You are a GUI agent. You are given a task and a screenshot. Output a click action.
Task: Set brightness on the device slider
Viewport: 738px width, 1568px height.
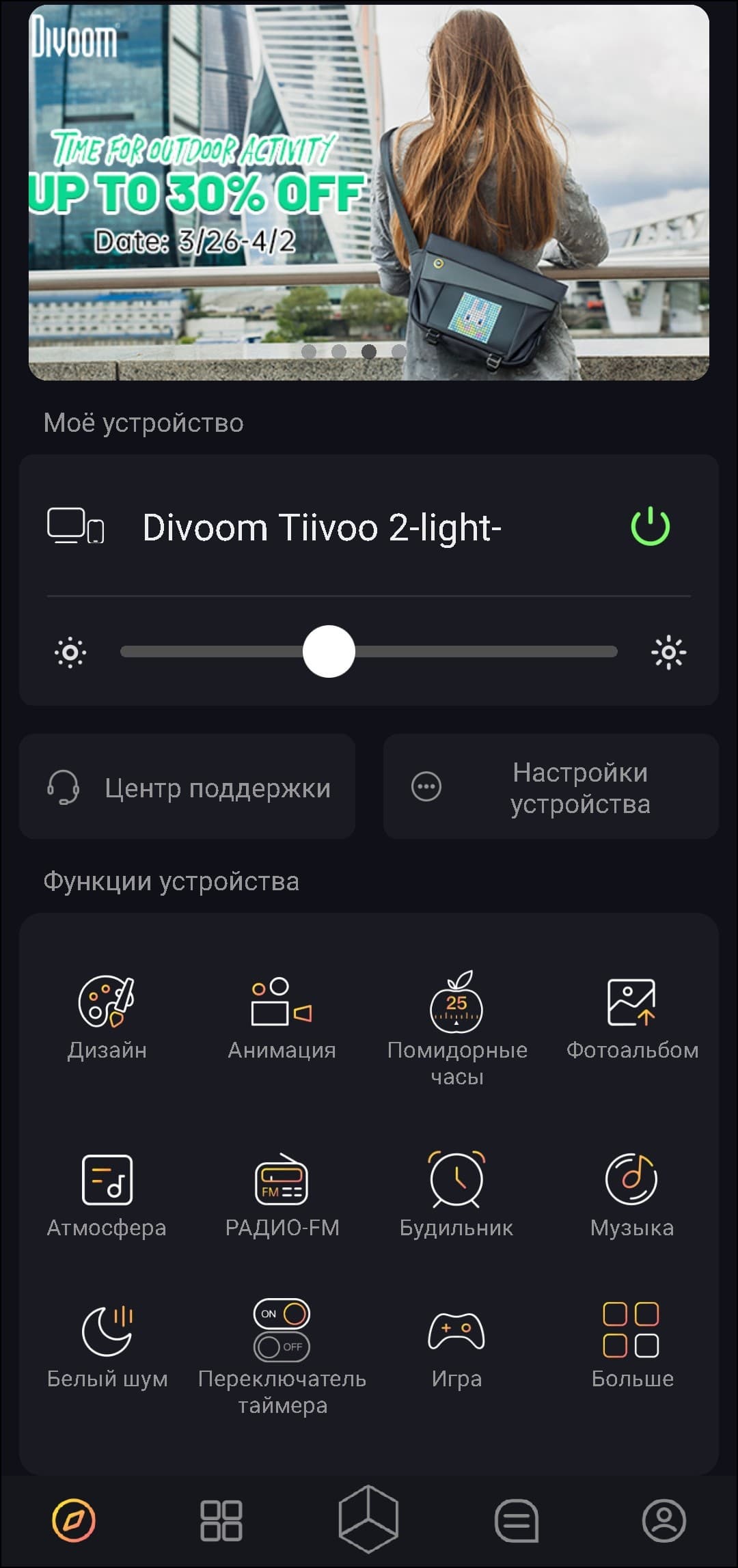[x=329, y=652]
